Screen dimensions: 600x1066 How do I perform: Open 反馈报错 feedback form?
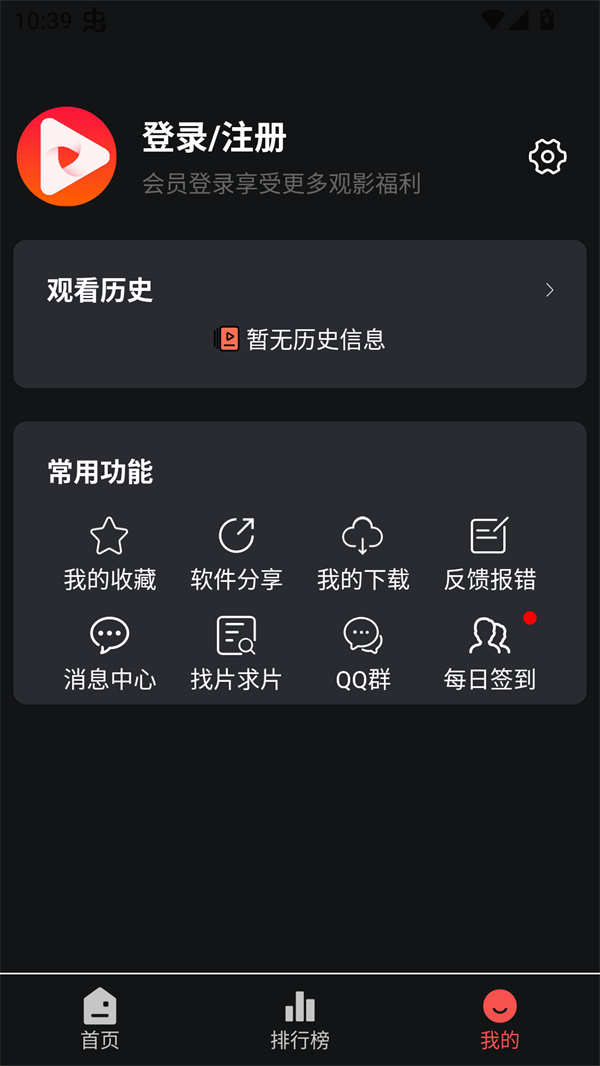(x=490, y=553)
